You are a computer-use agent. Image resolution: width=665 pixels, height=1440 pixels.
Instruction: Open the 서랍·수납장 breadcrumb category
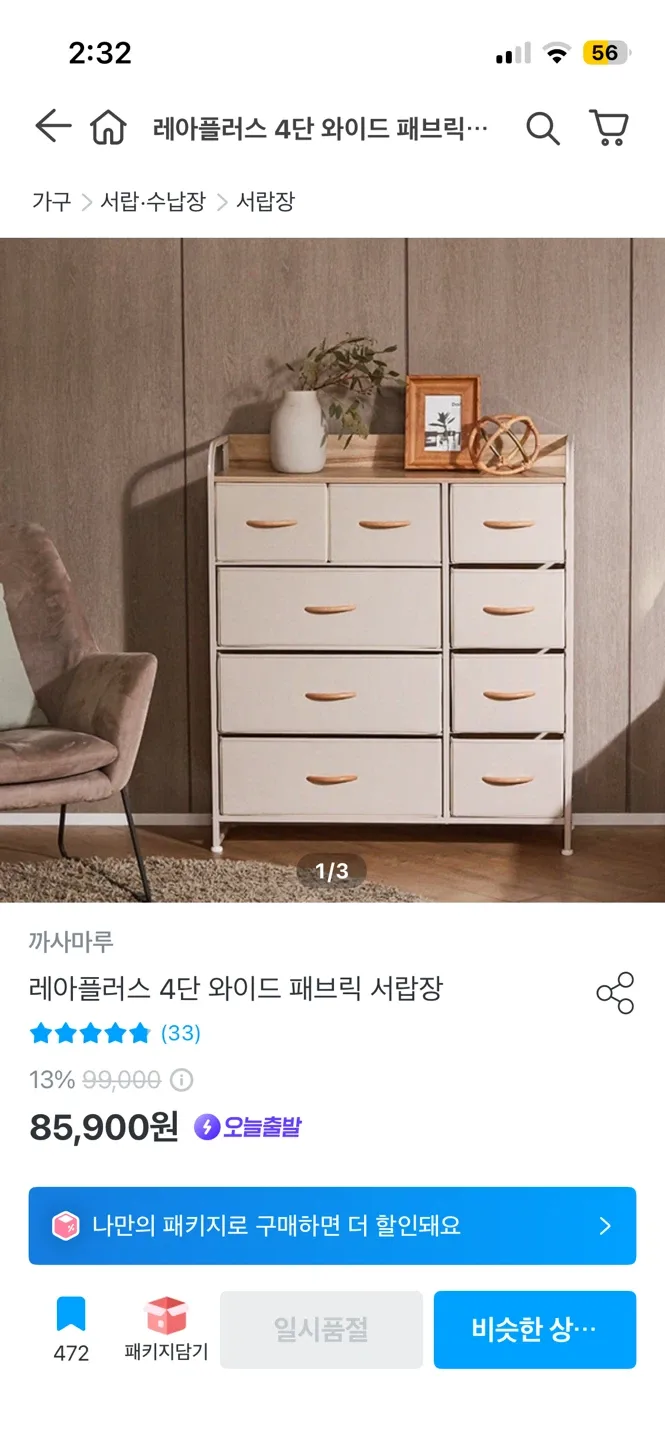(x=153, y=202)
